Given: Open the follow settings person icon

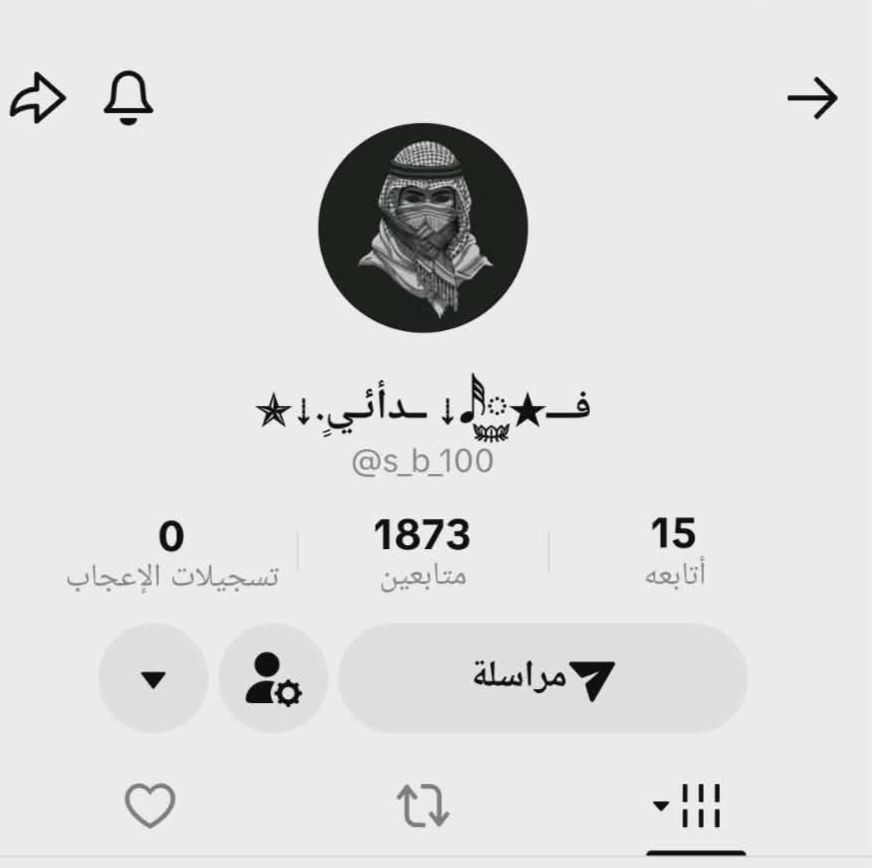Looking at the screenshot, I should click(x=273, y=679).
